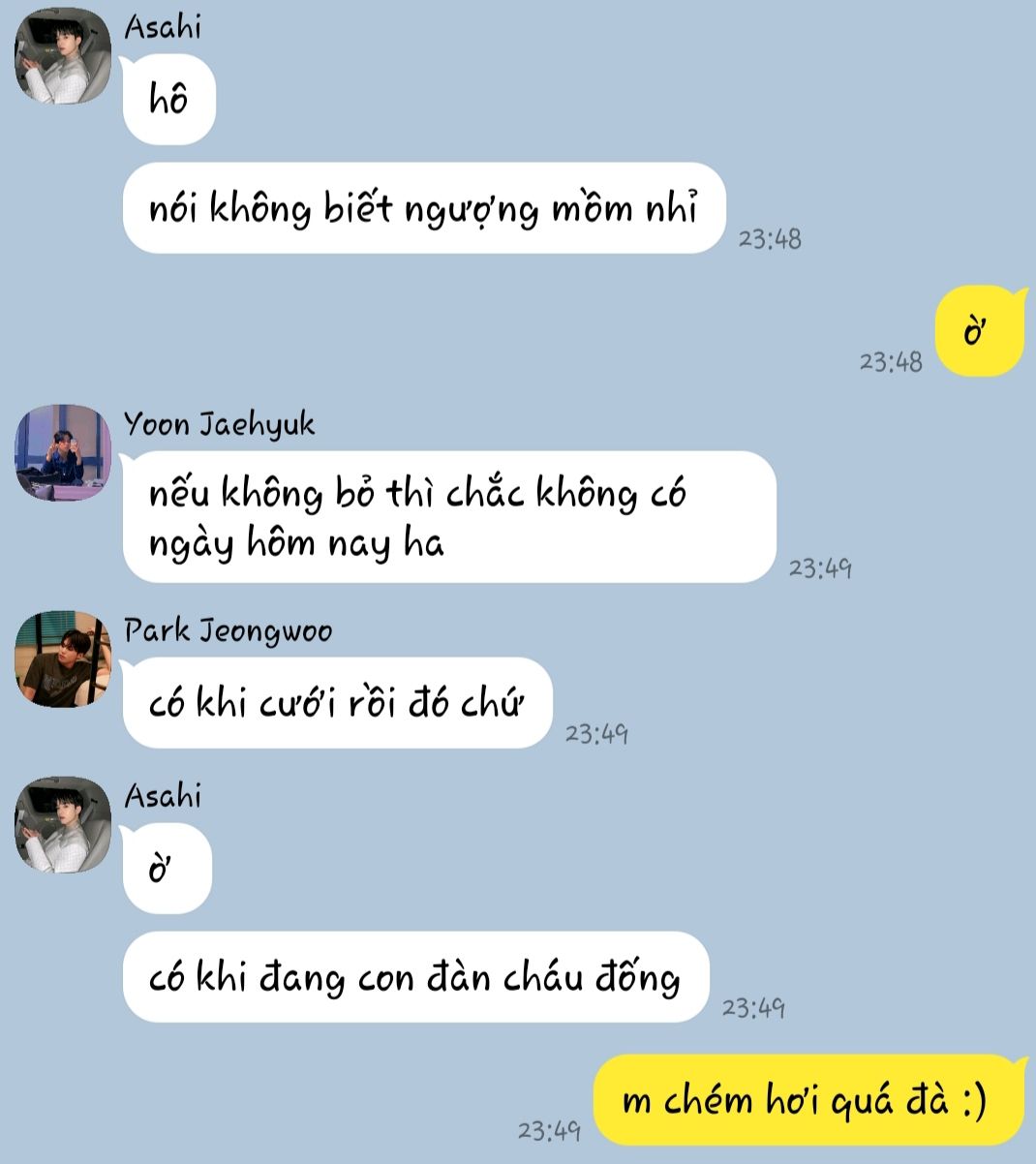Image resolution: width=1036 pixels, height=1164 pixels.
Task: Open Yoon Jaehyuk's profile picture
Action: pos(63,453)
